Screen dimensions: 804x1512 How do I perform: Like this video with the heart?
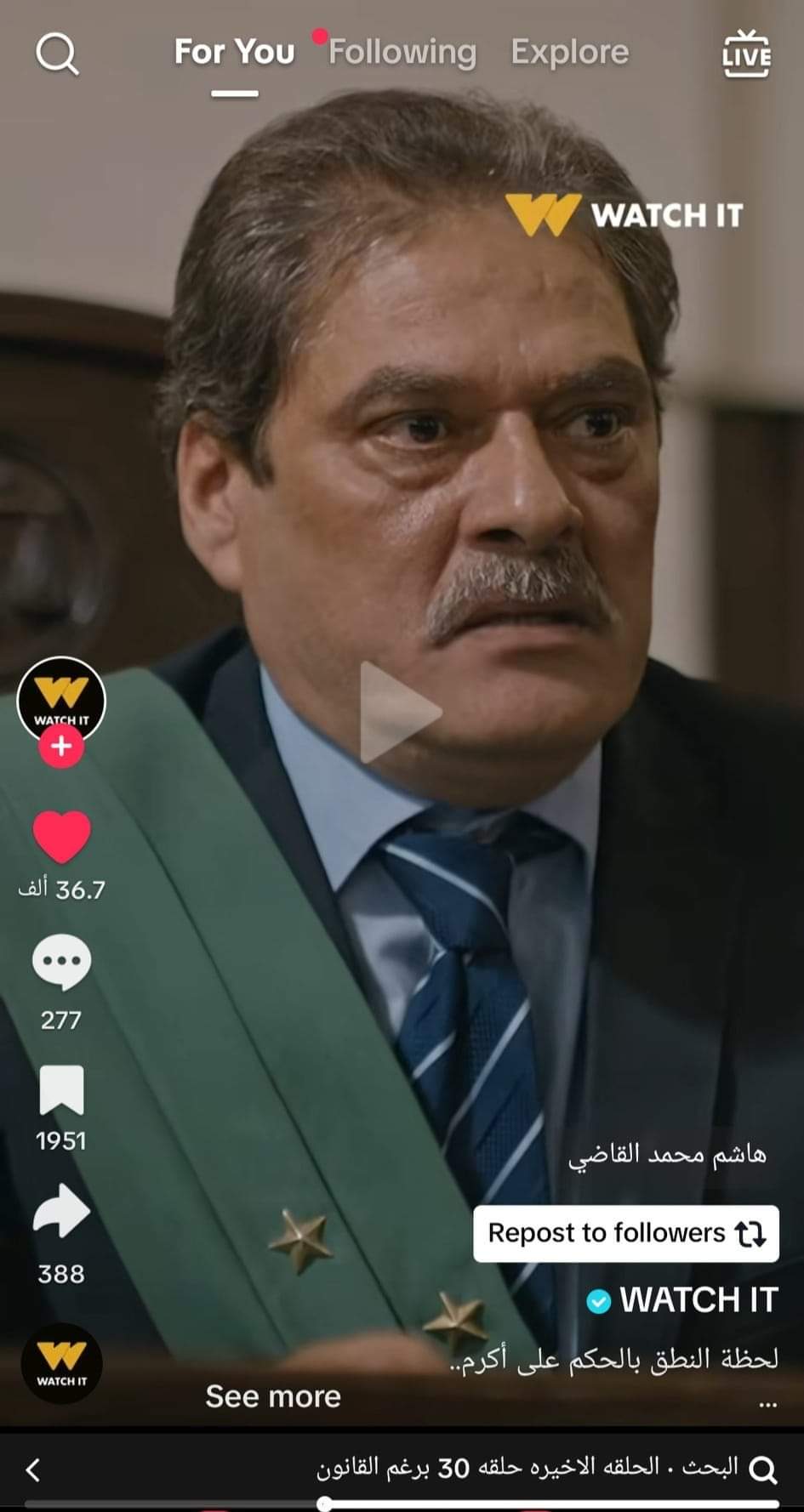[x=61, y=837]
